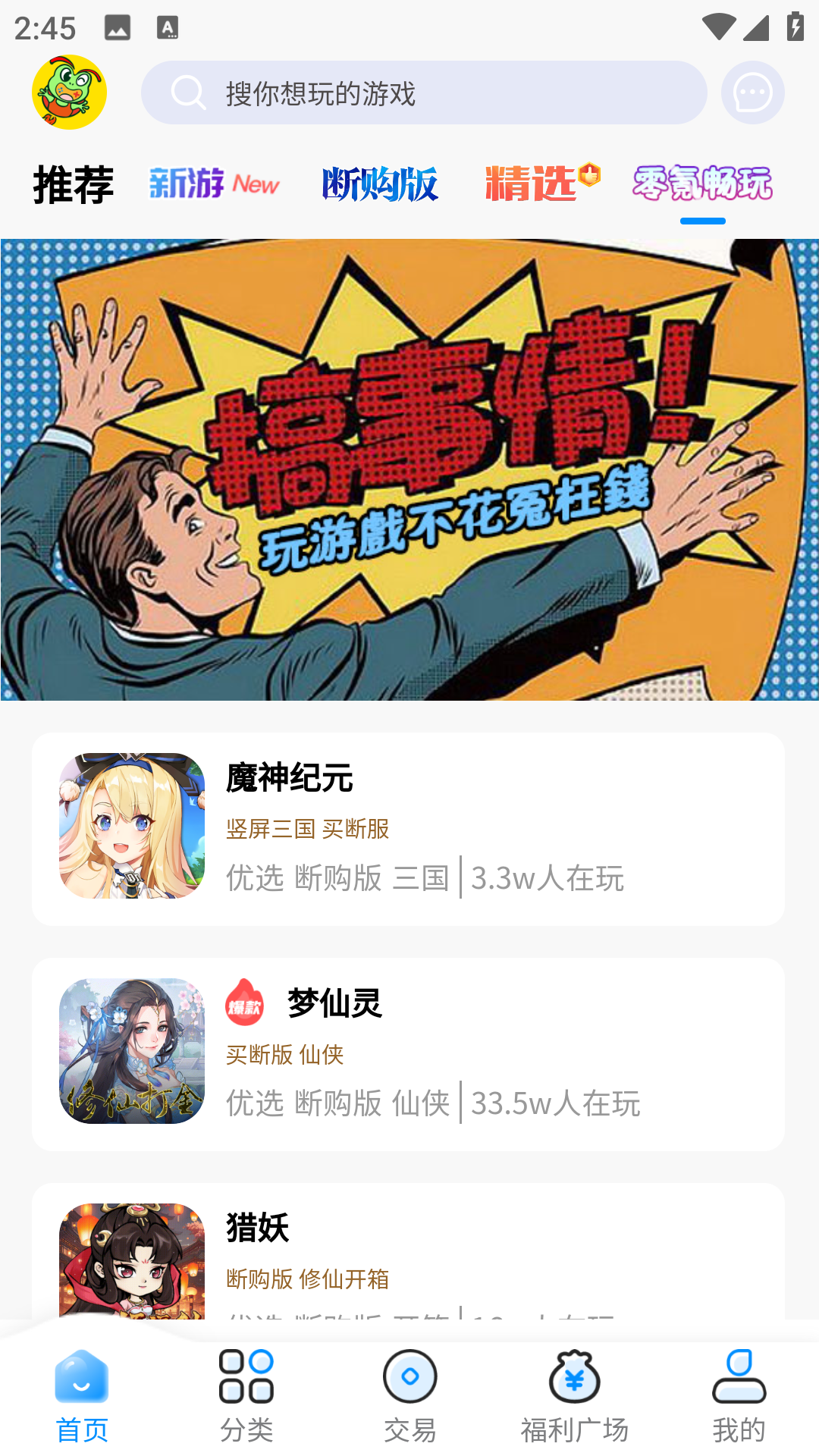819x1456 pixels.
Task: Open the chat message bubble icon
Action: 752,92
